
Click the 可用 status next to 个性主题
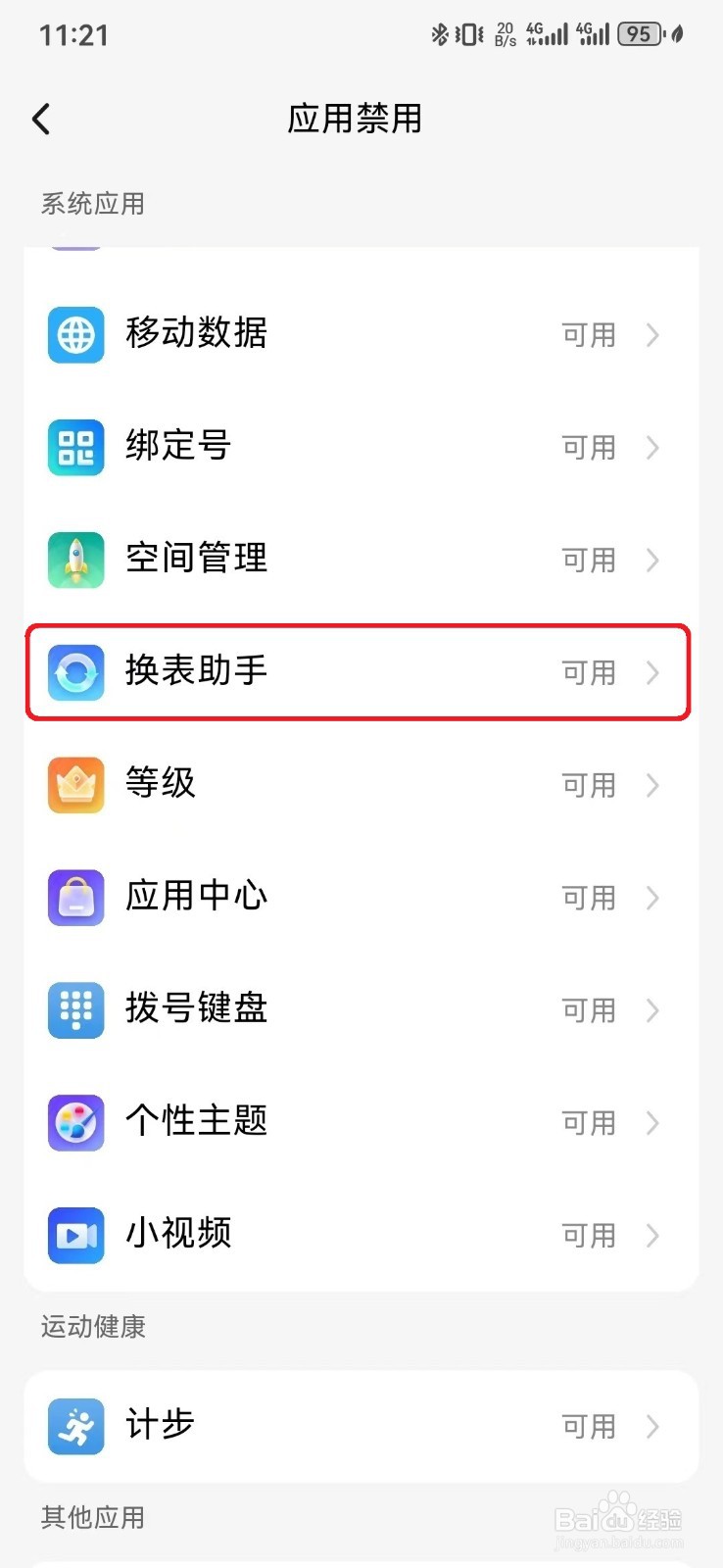(588, 1123)
